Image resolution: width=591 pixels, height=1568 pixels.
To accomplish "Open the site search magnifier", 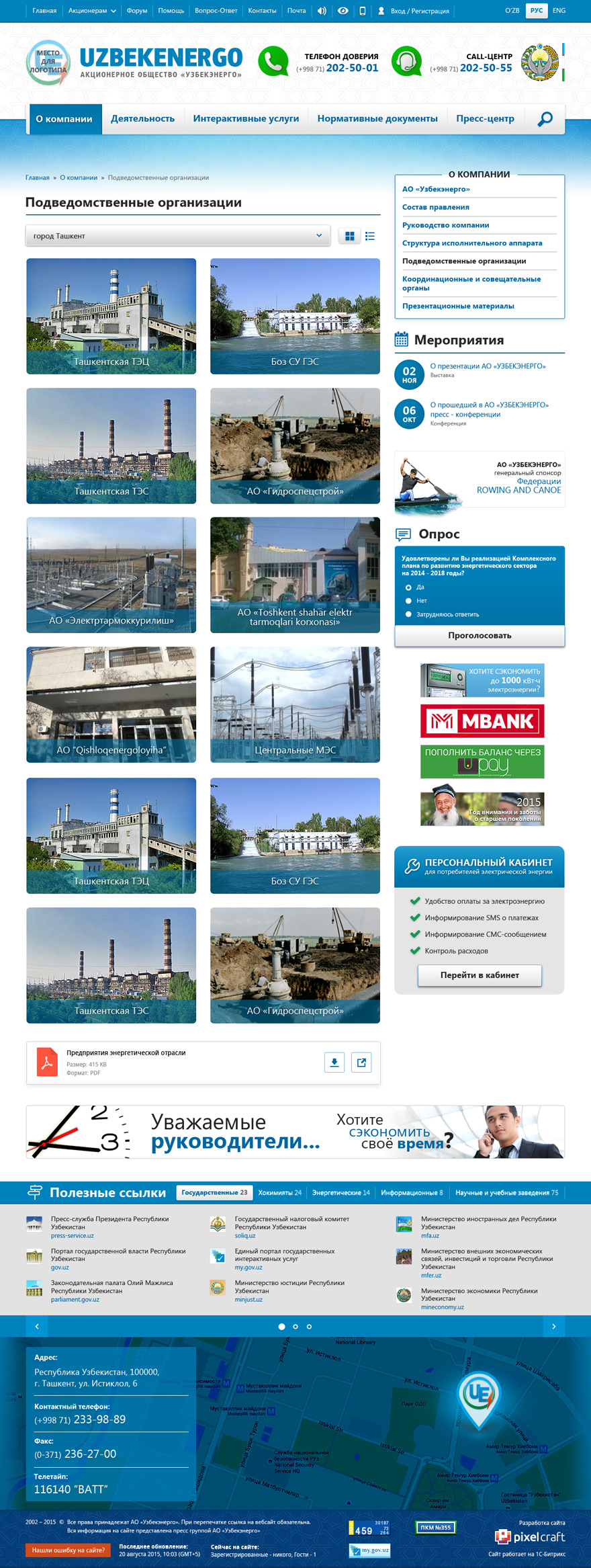I will [x=545, y=119].
